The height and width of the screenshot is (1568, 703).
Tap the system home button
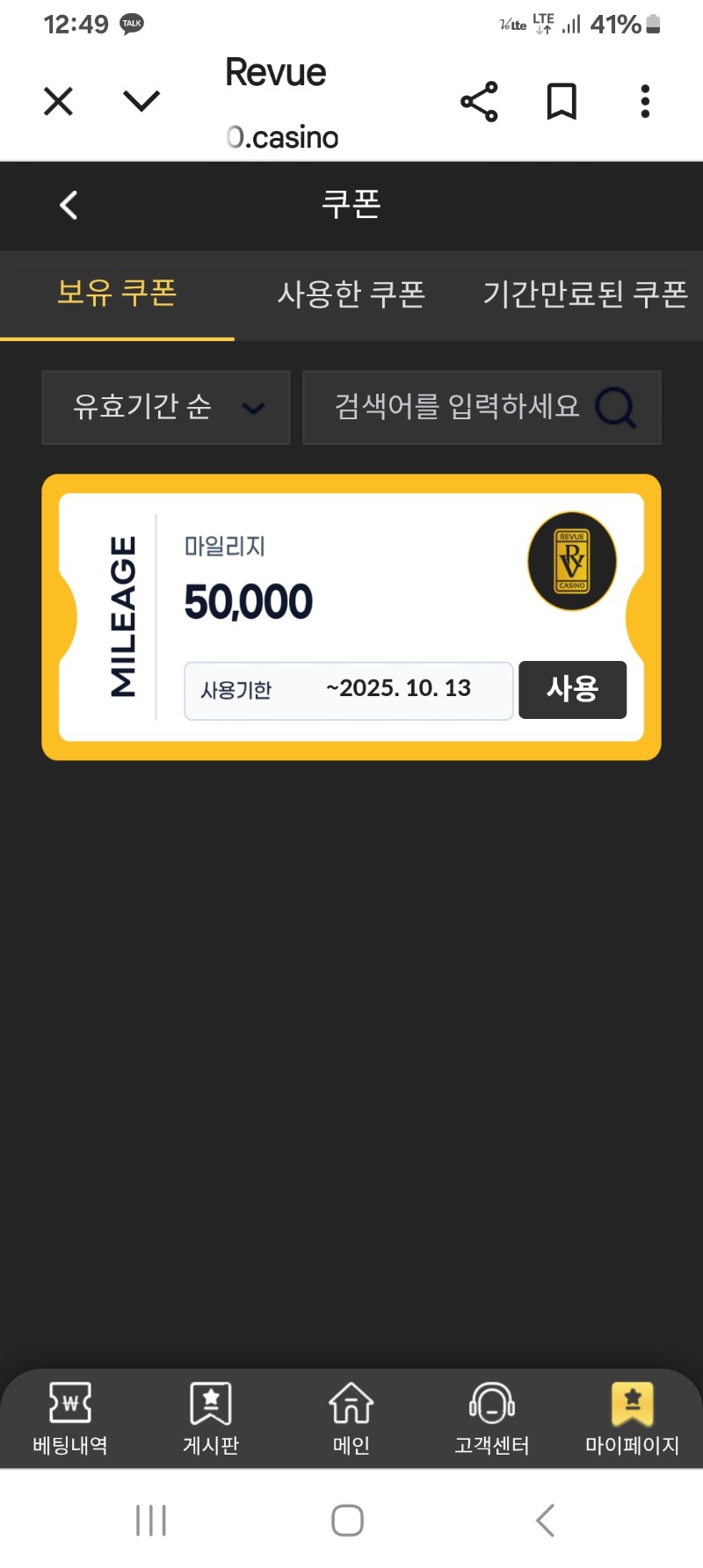pyautogui.click(x=347, y=1520)
